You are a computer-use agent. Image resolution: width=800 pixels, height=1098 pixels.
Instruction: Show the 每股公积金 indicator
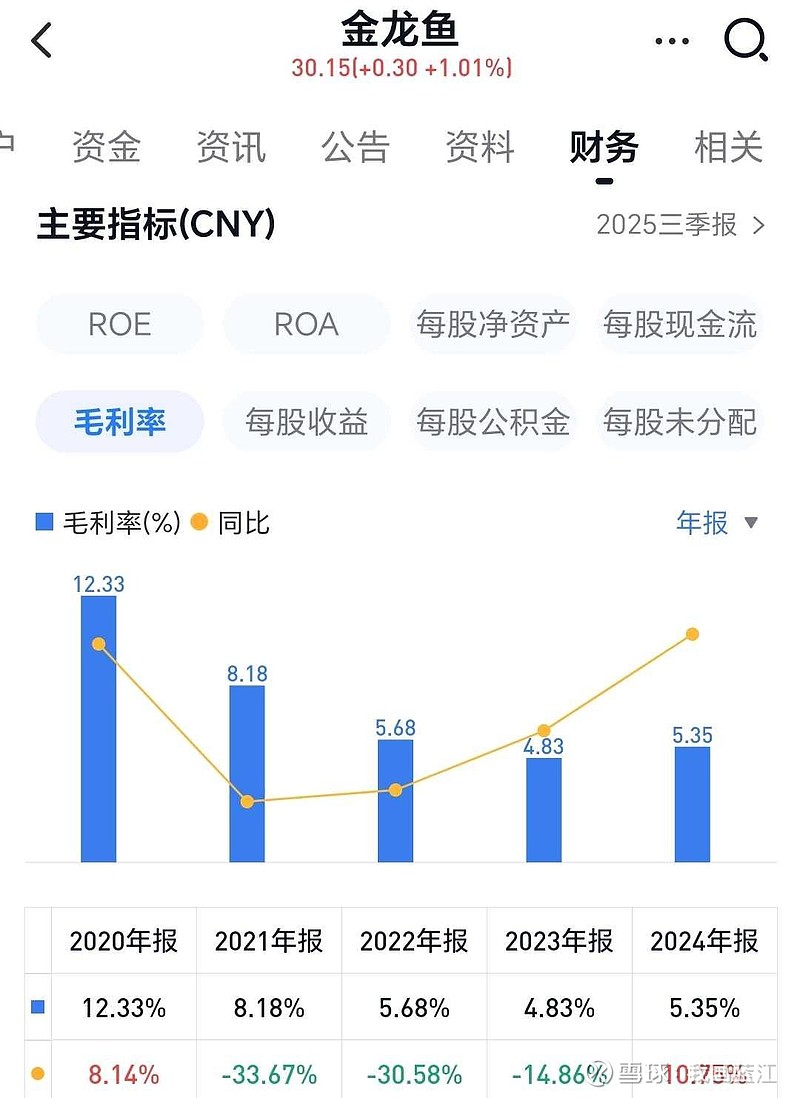pos(493,422)
